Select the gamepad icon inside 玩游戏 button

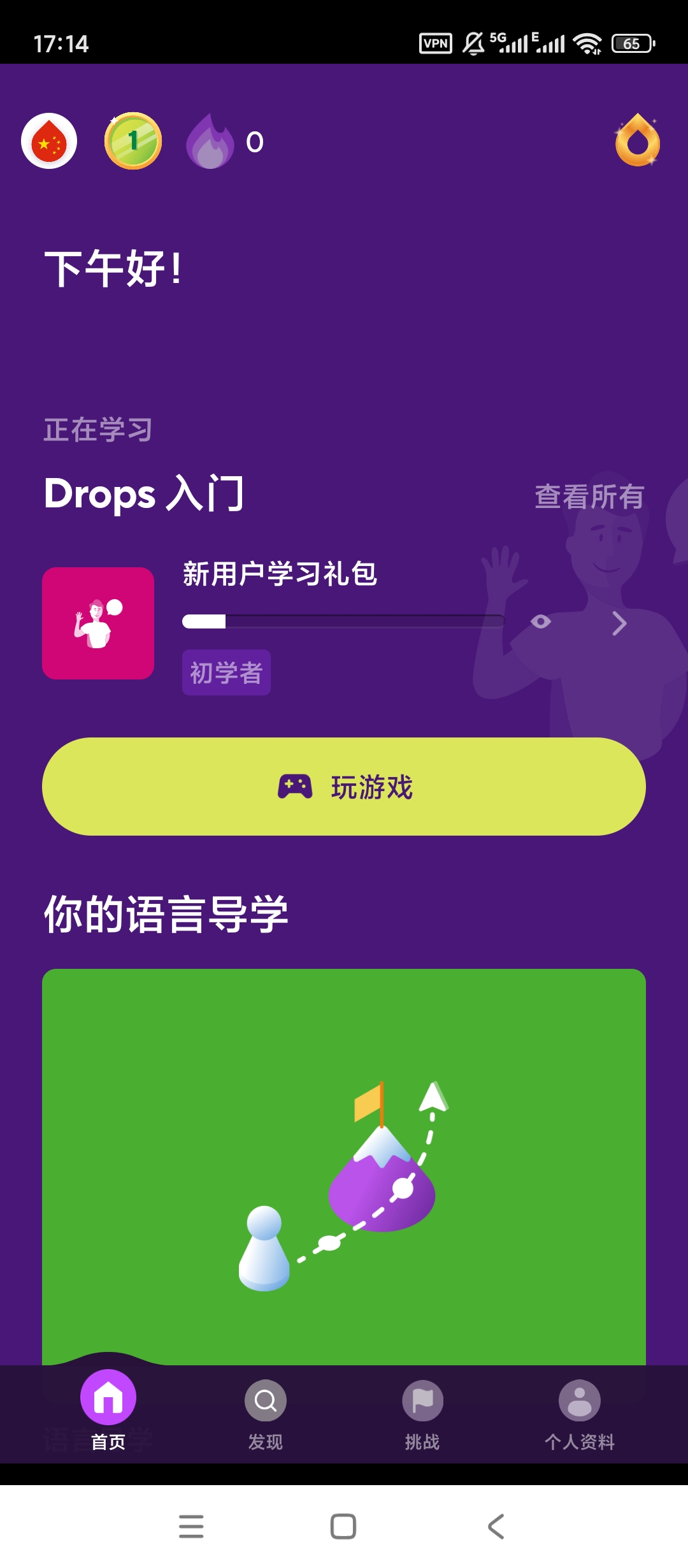pos(294,787)
